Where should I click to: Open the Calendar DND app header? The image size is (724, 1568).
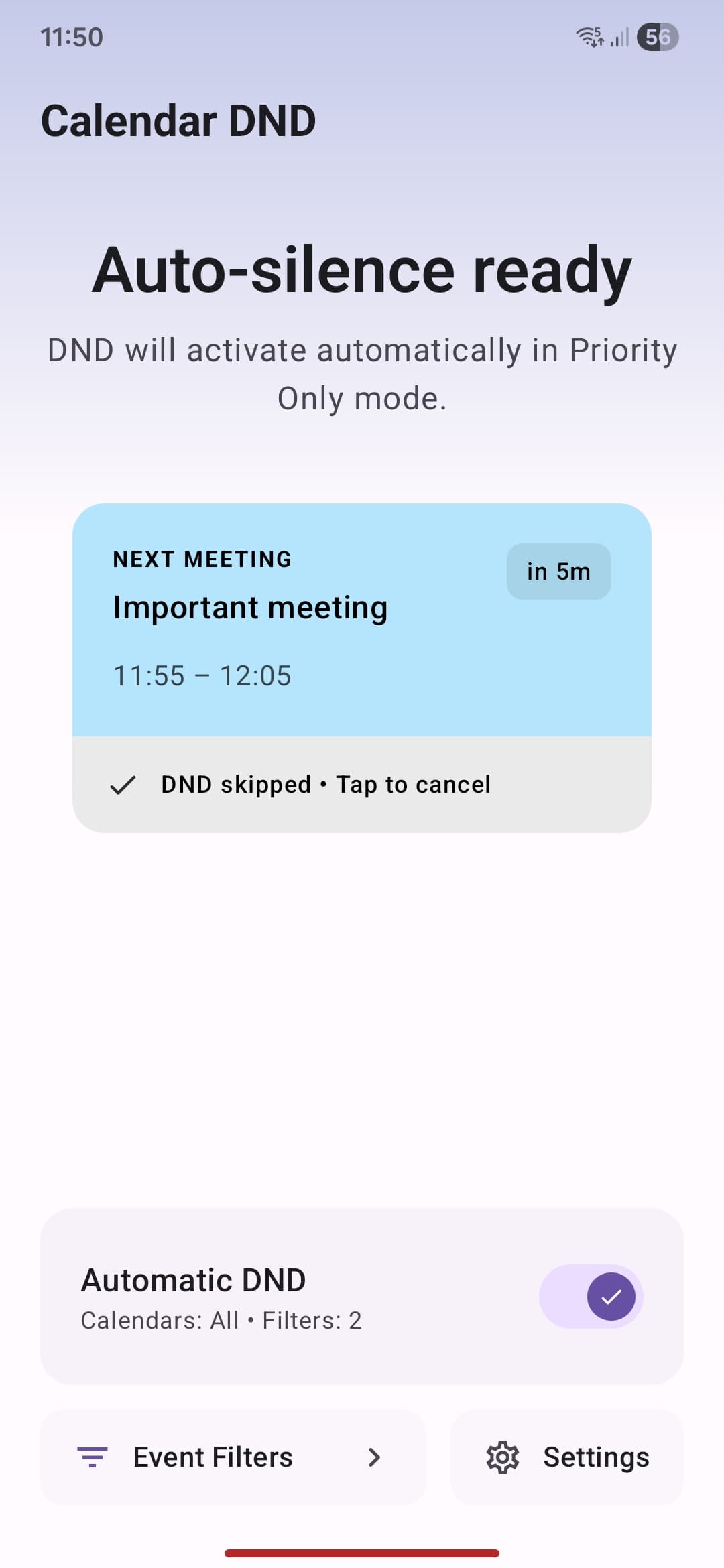click(x=178, y=121)
